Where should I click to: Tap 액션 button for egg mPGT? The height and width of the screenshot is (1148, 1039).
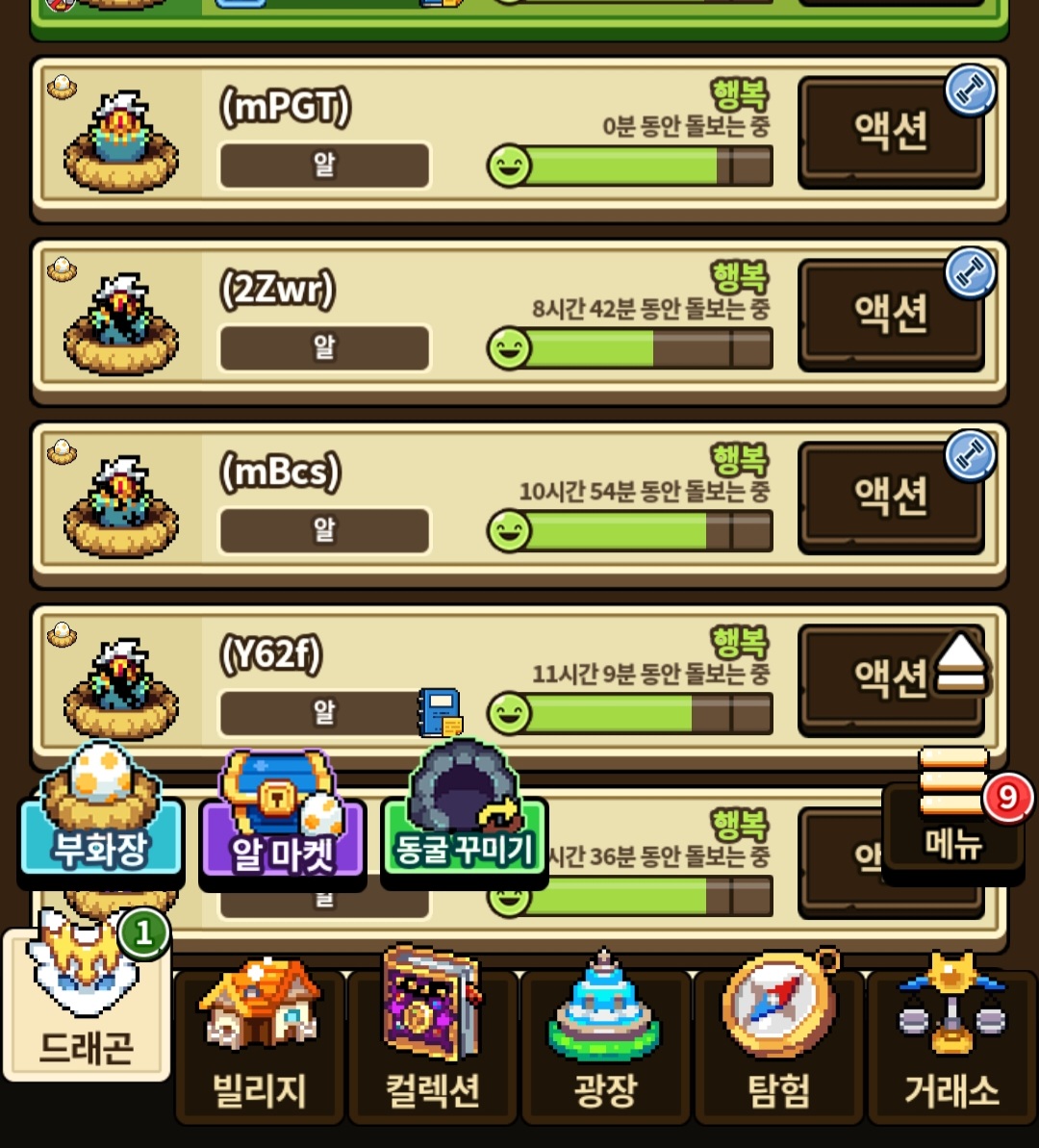coord(890,132)
